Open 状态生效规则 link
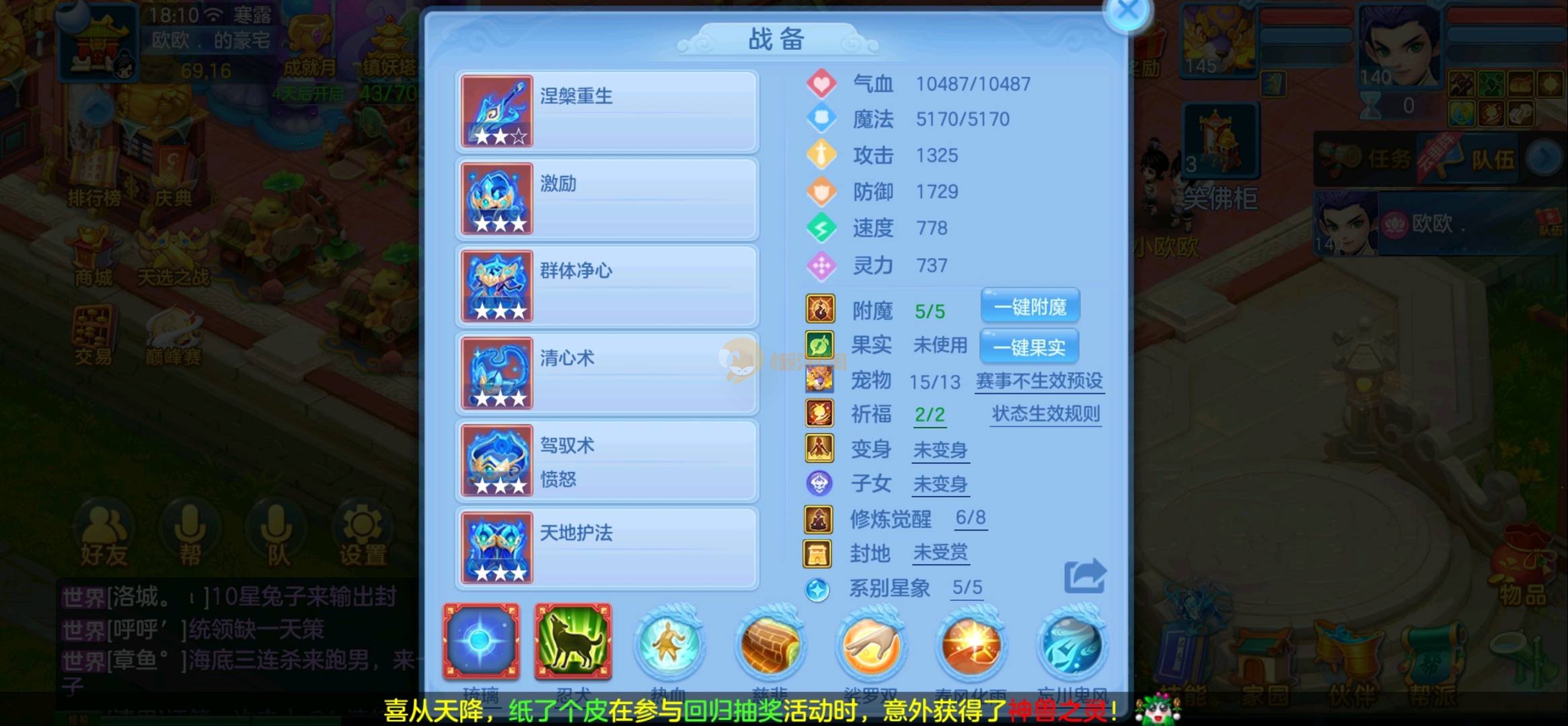Screen dimensions: 1568x726 pos(1046,414)
